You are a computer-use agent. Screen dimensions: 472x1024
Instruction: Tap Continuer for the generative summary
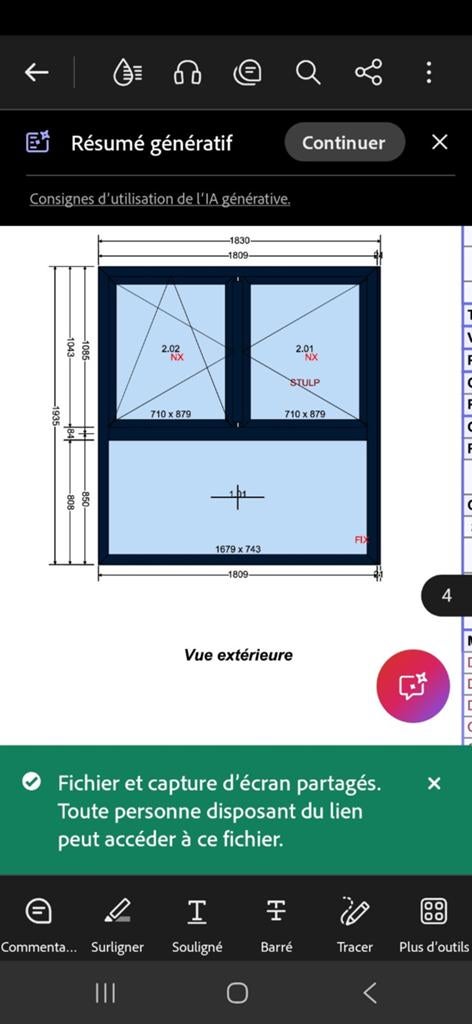344,142
